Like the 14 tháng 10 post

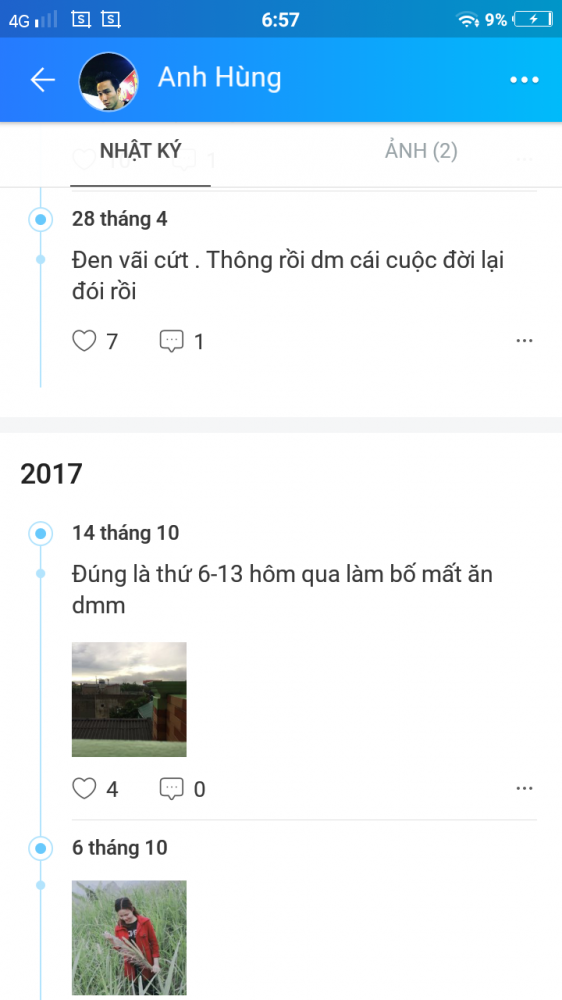84,790
